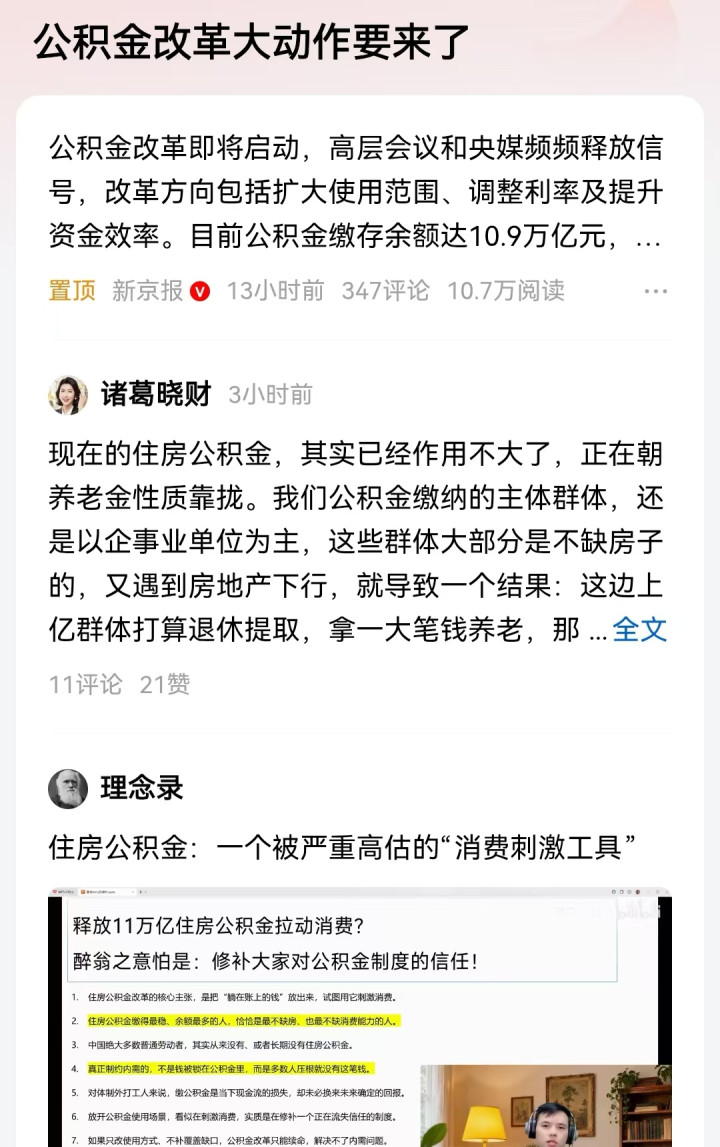This screenshot has width=720, height=1147.
Task: View the 11评论 on 诸葛晓财's post
Action: (x=85, y=684)
